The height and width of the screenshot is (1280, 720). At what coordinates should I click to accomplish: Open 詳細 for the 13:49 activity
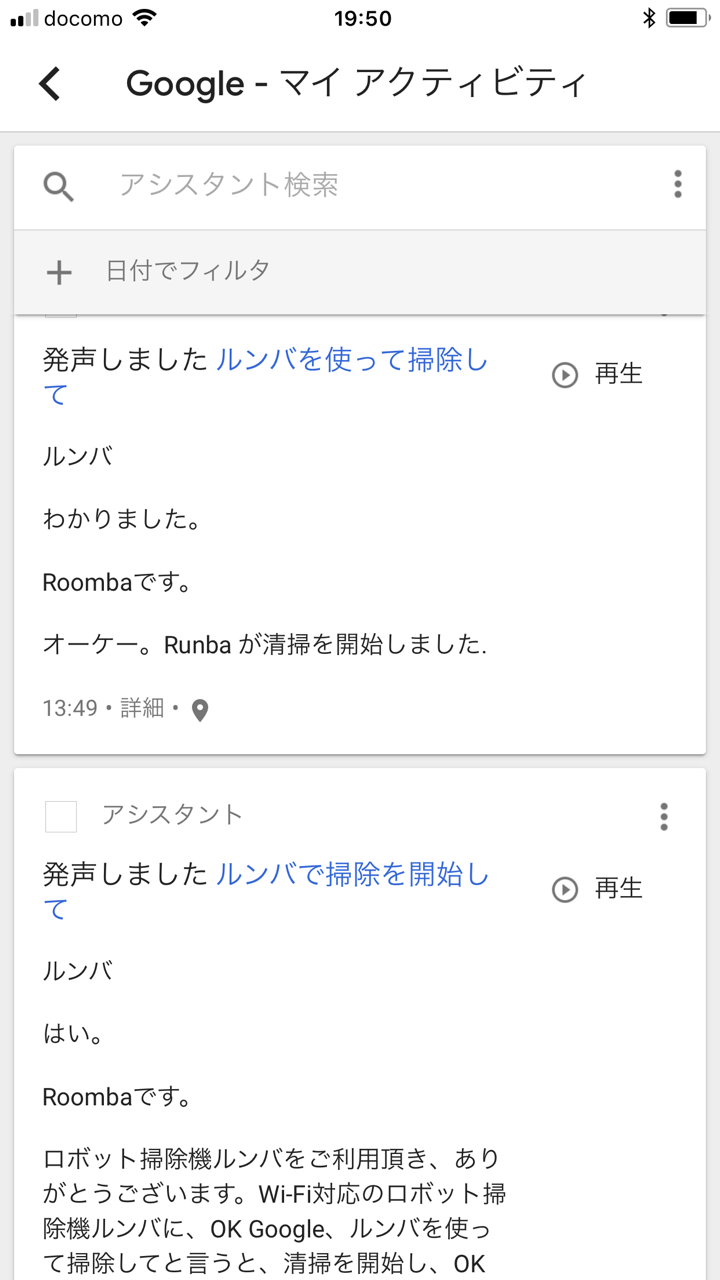[x=142, y=709]
